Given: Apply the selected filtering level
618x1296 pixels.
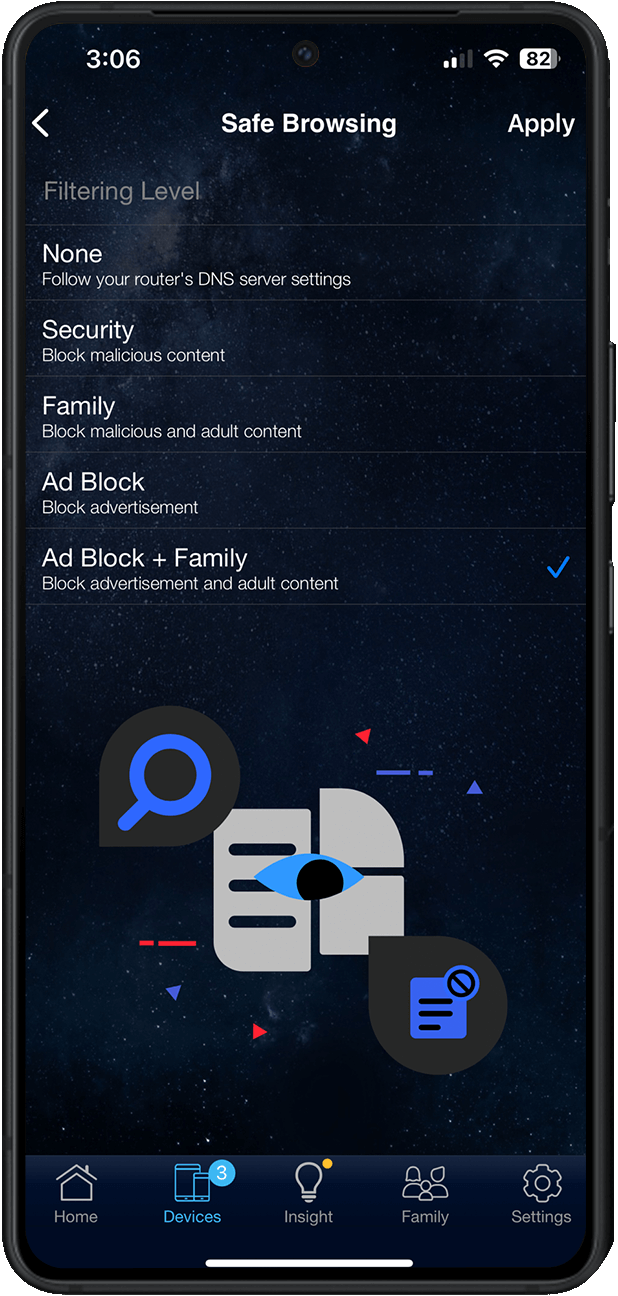Looking at the screenshot, I should pyautogui.click(x=540, y=124).
